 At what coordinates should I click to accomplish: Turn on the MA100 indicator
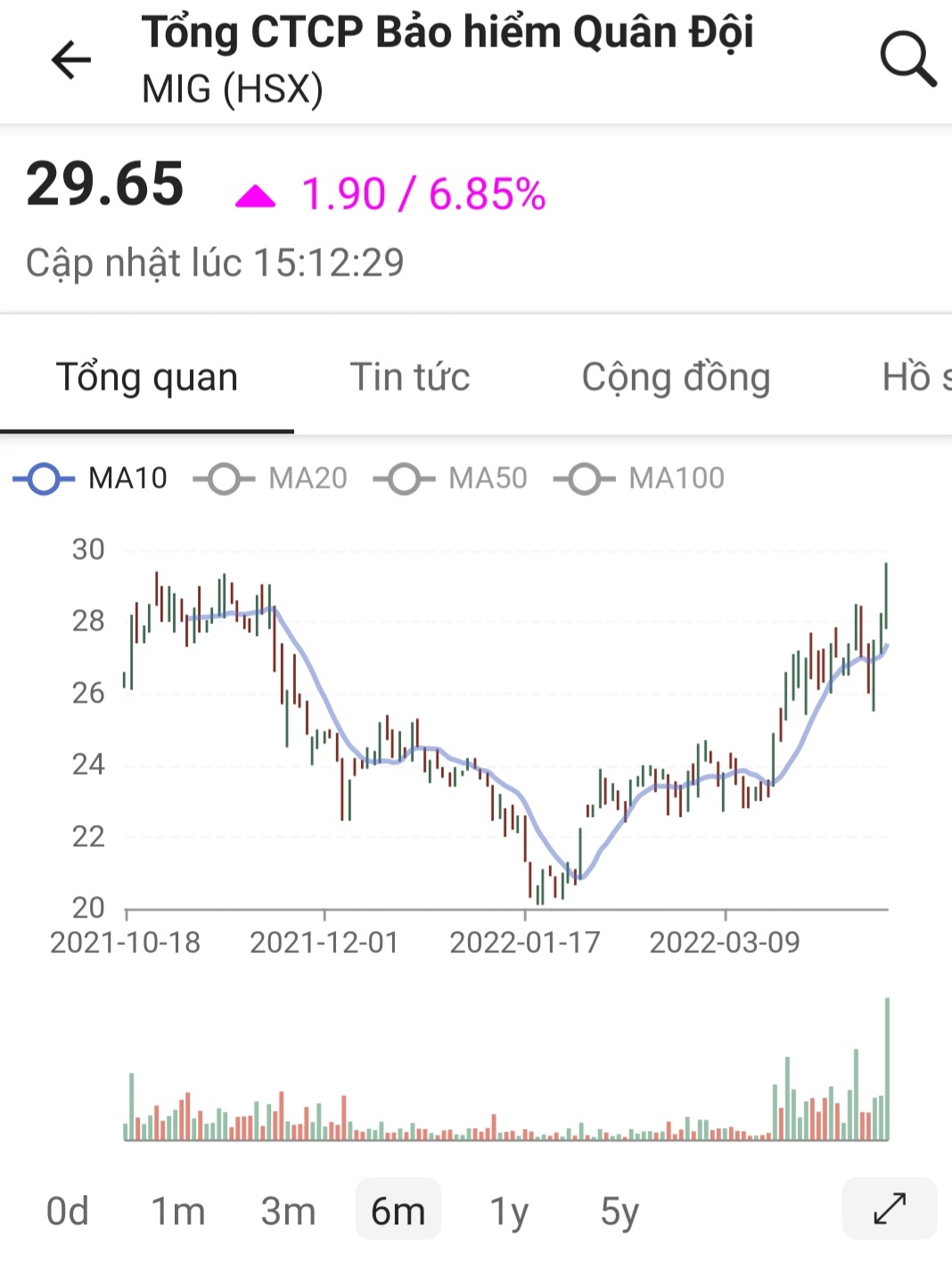point(639,479)
